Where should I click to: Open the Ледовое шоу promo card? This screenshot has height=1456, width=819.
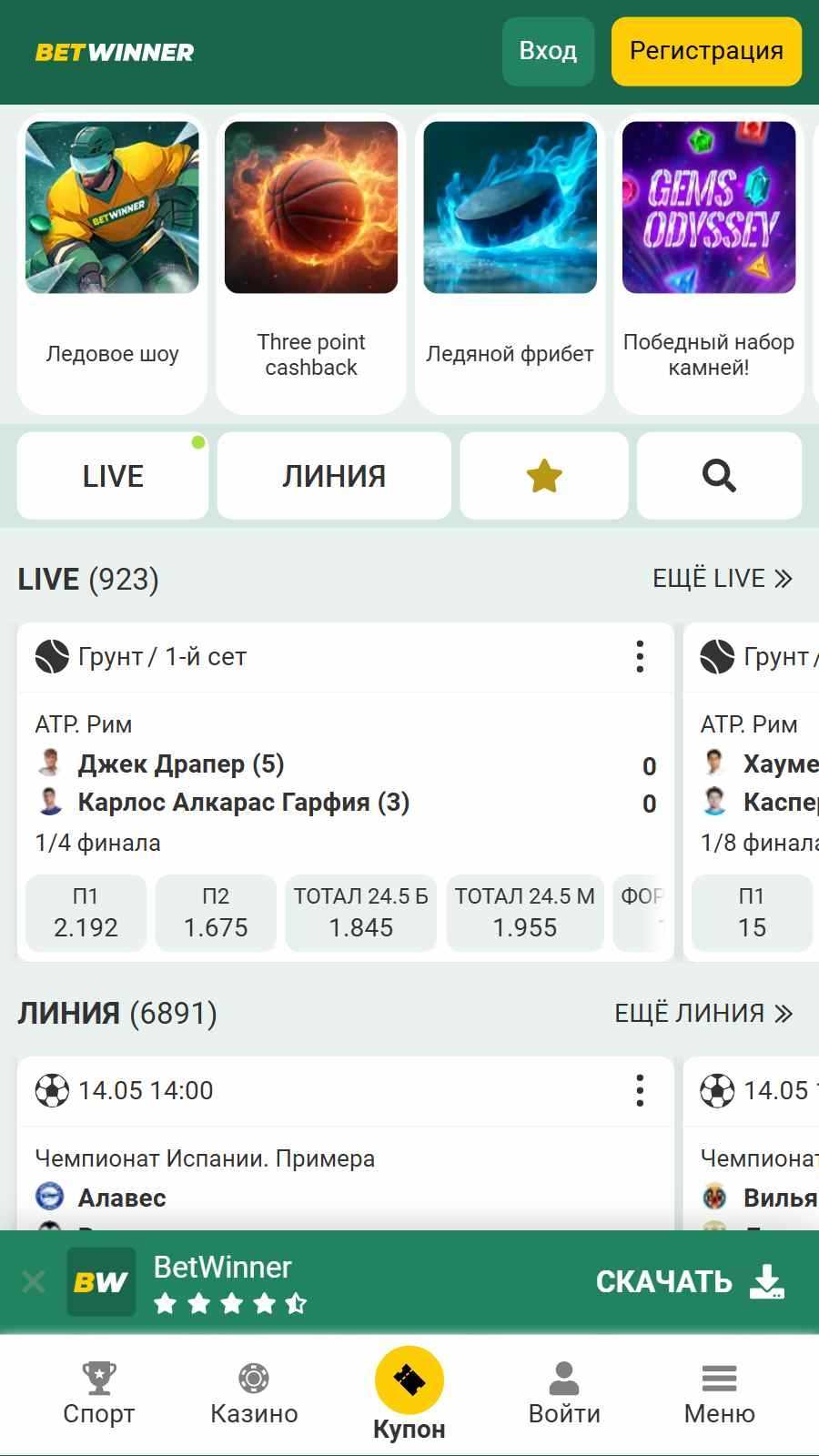point(112,264)
